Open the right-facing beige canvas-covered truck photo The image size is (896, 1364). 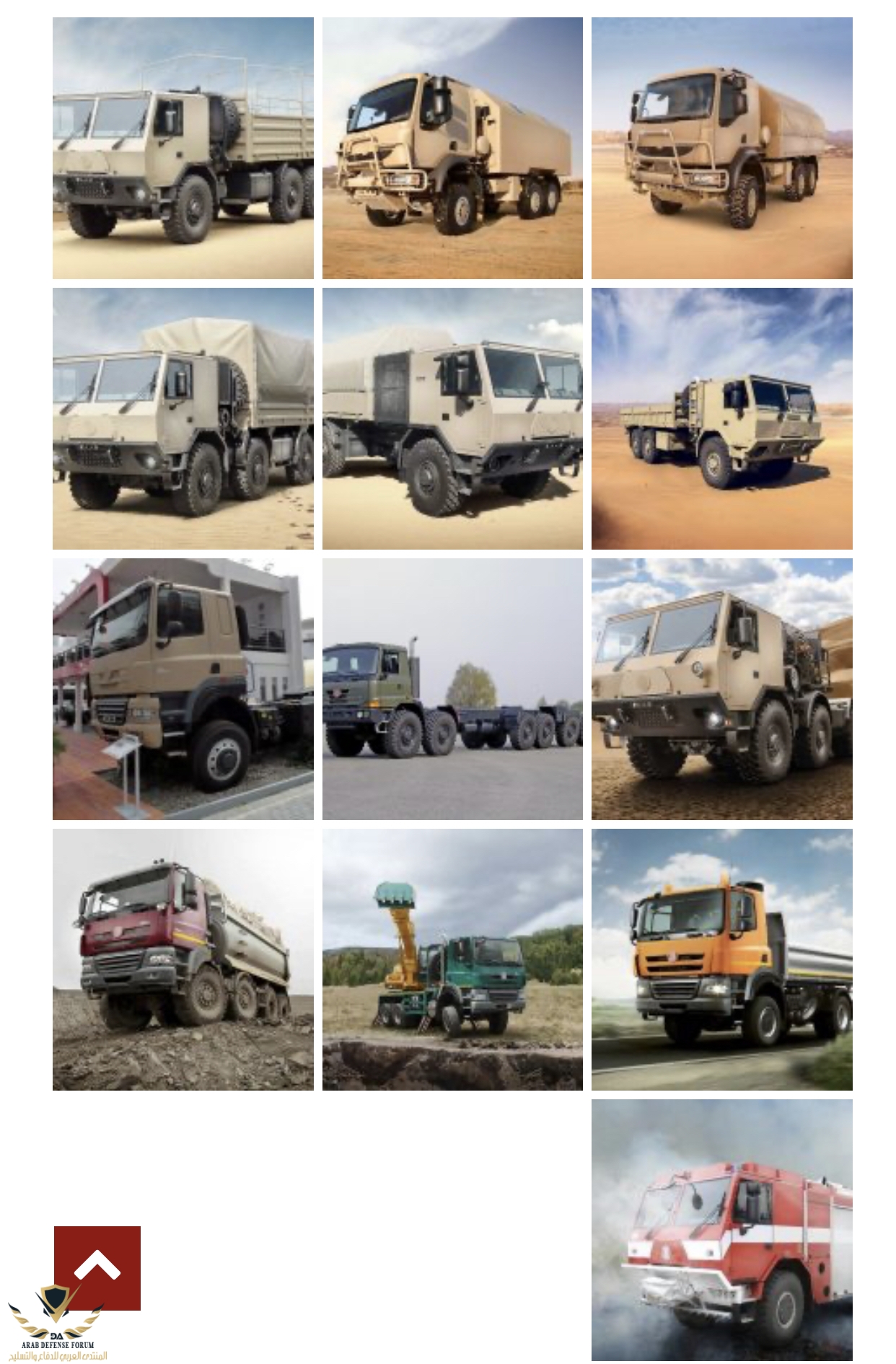point(452,418)
